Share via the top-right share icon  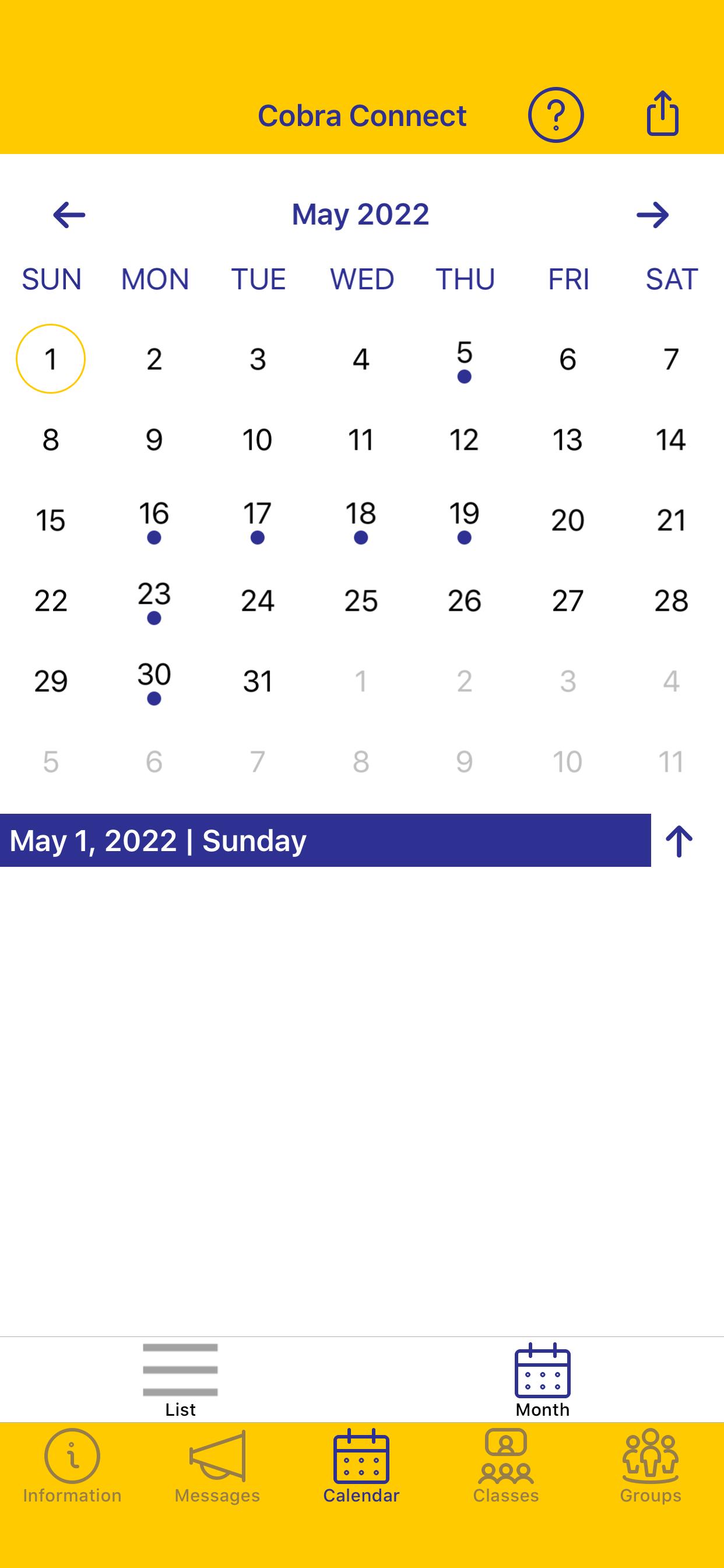tap(662, 114)
